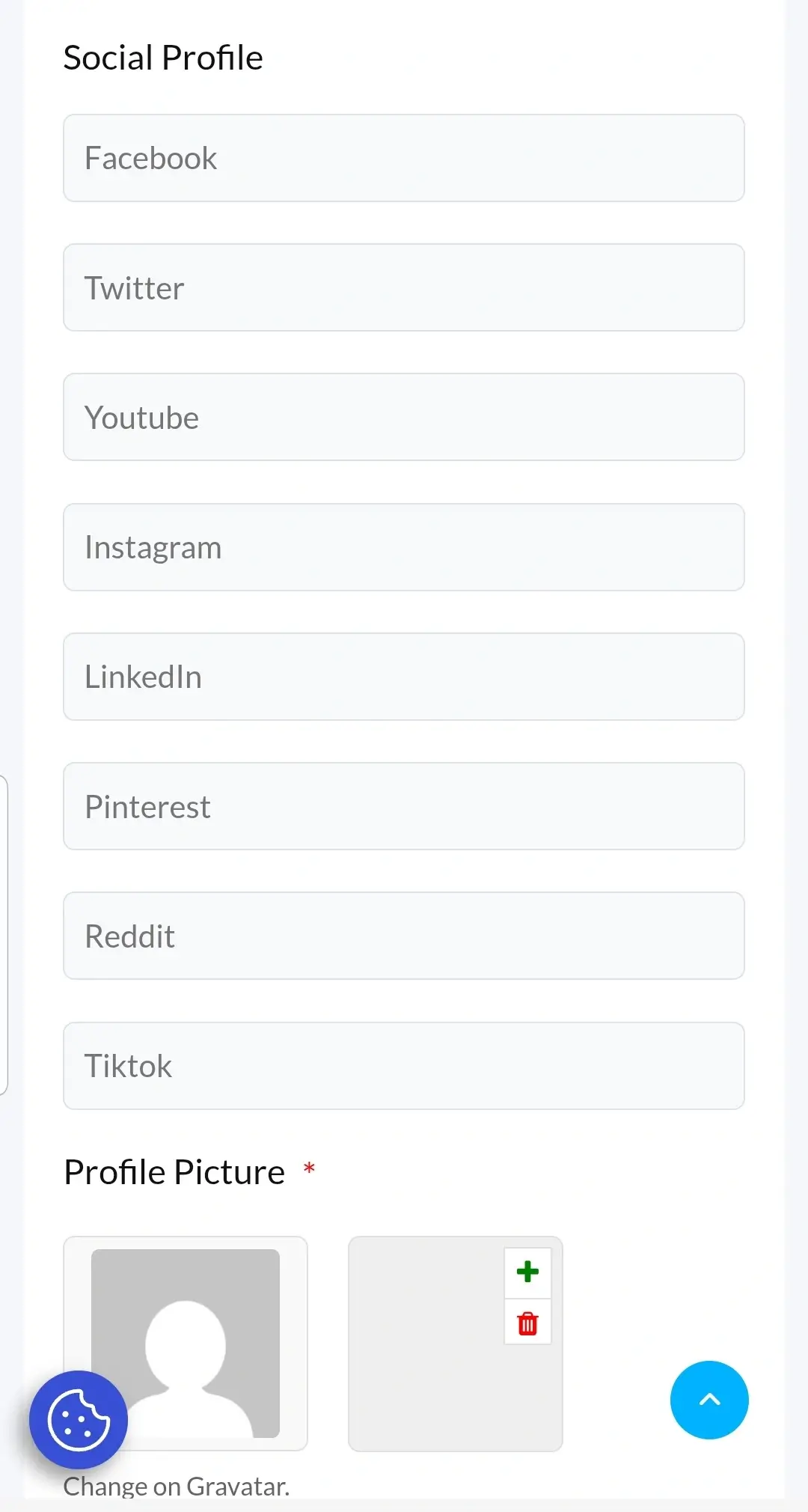Screen dimensions: 808x1512
Task: Focus the Twitter input field
Action: click(403, 287)
